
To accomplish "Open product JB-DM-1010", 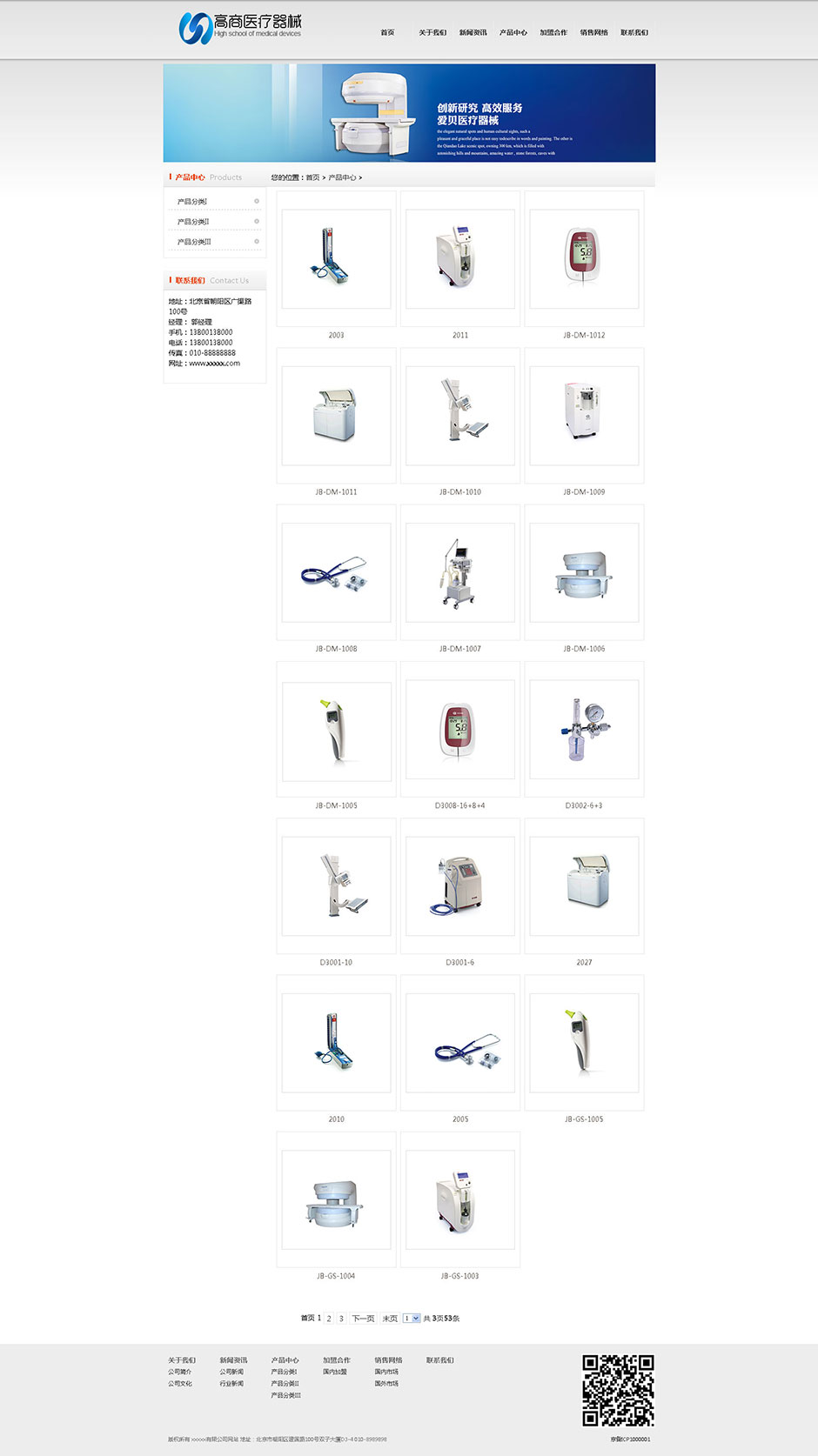I will 460,416.
